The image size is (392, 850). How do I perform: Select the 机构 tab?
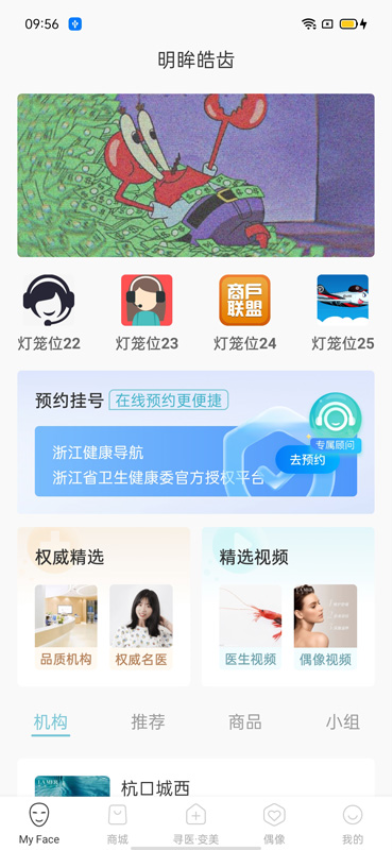tap(50, 723)
